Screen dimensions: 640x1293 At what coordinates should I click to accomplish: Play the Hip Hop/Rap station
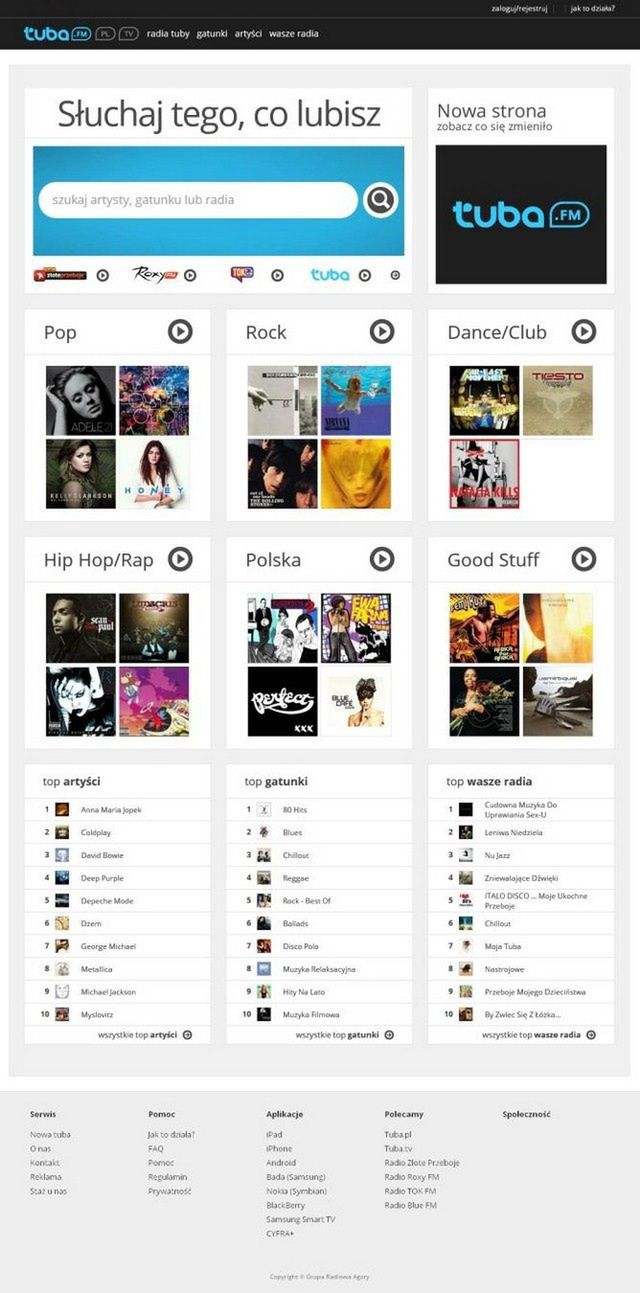[x=180, y=559]
